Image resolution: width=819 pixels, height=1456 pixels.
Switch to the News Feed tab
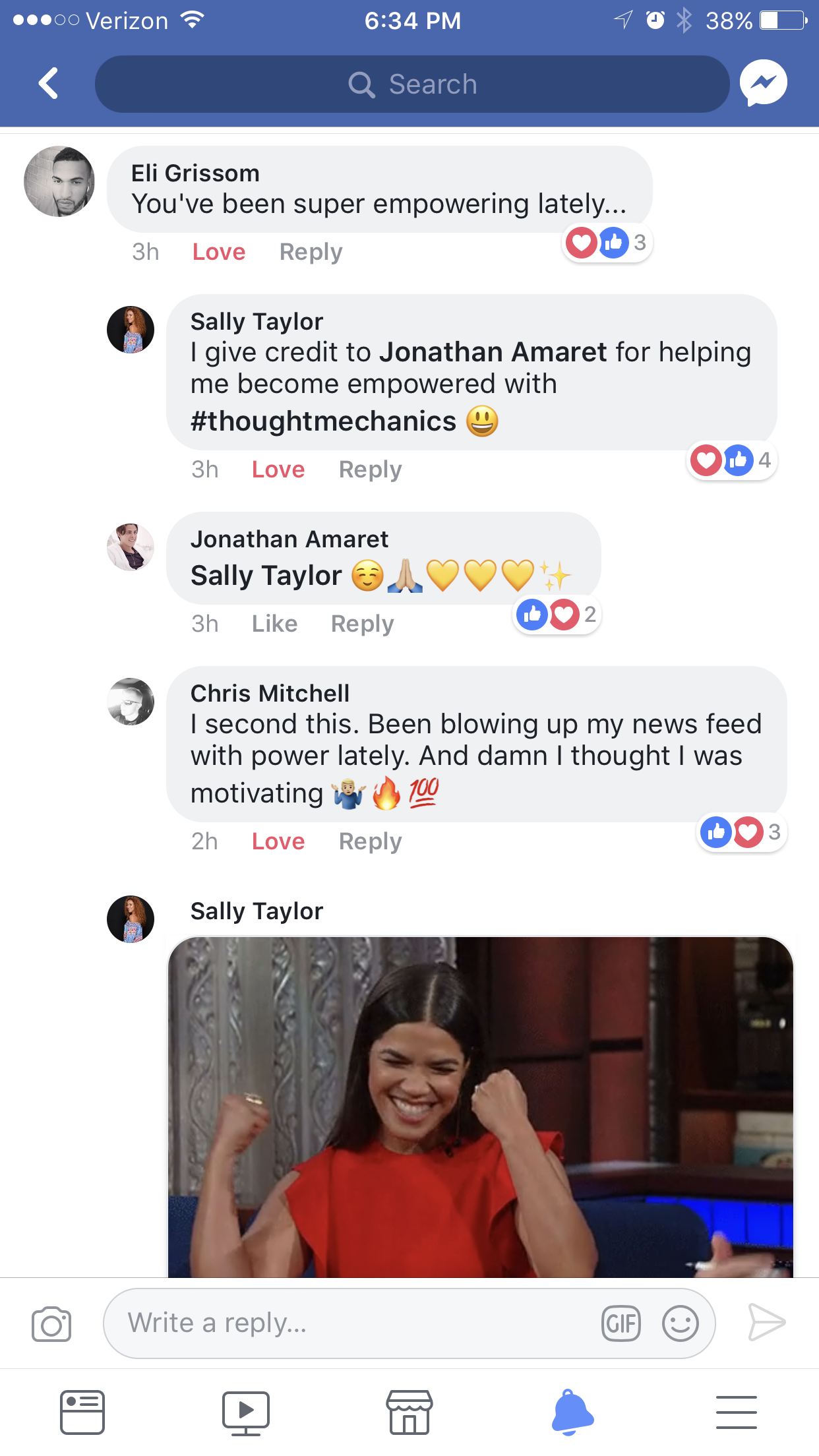pos(82,1412)
